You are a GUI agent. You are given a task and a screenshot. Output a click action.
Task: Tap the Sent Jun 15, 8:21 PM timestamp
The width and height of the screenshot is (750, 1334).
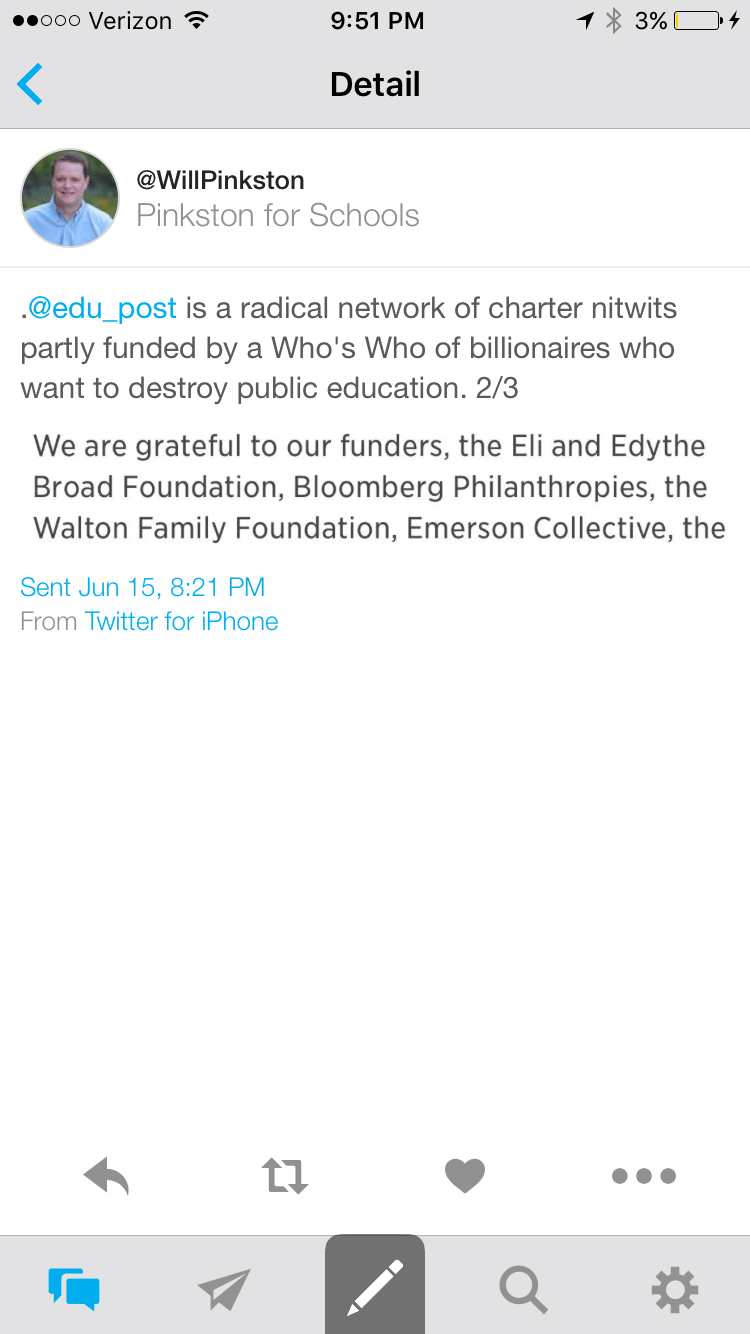[143, 587]
